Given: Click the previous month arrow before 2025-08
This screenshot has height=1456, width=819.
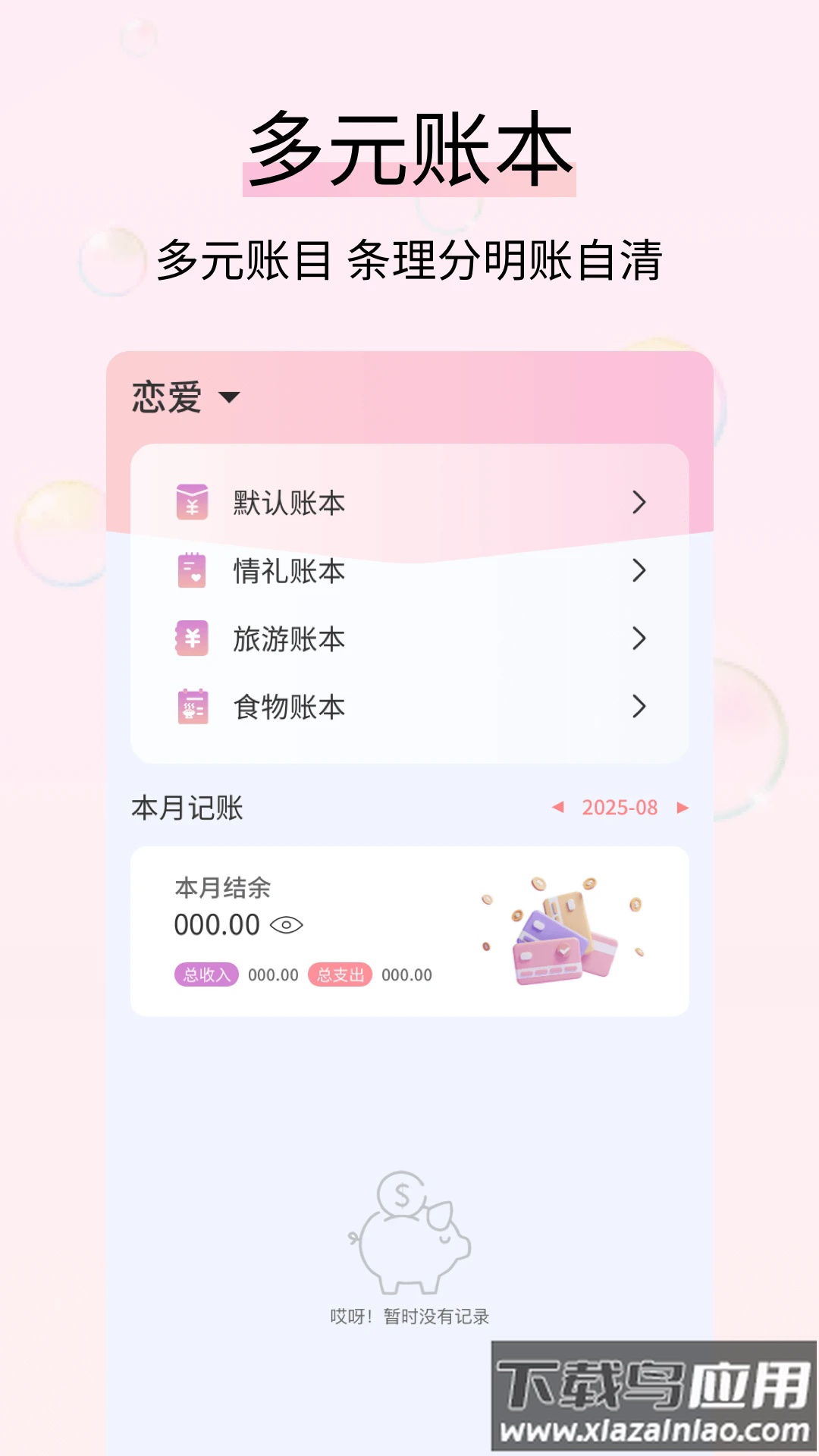Looking at the screenshot, I should (559, 808).
